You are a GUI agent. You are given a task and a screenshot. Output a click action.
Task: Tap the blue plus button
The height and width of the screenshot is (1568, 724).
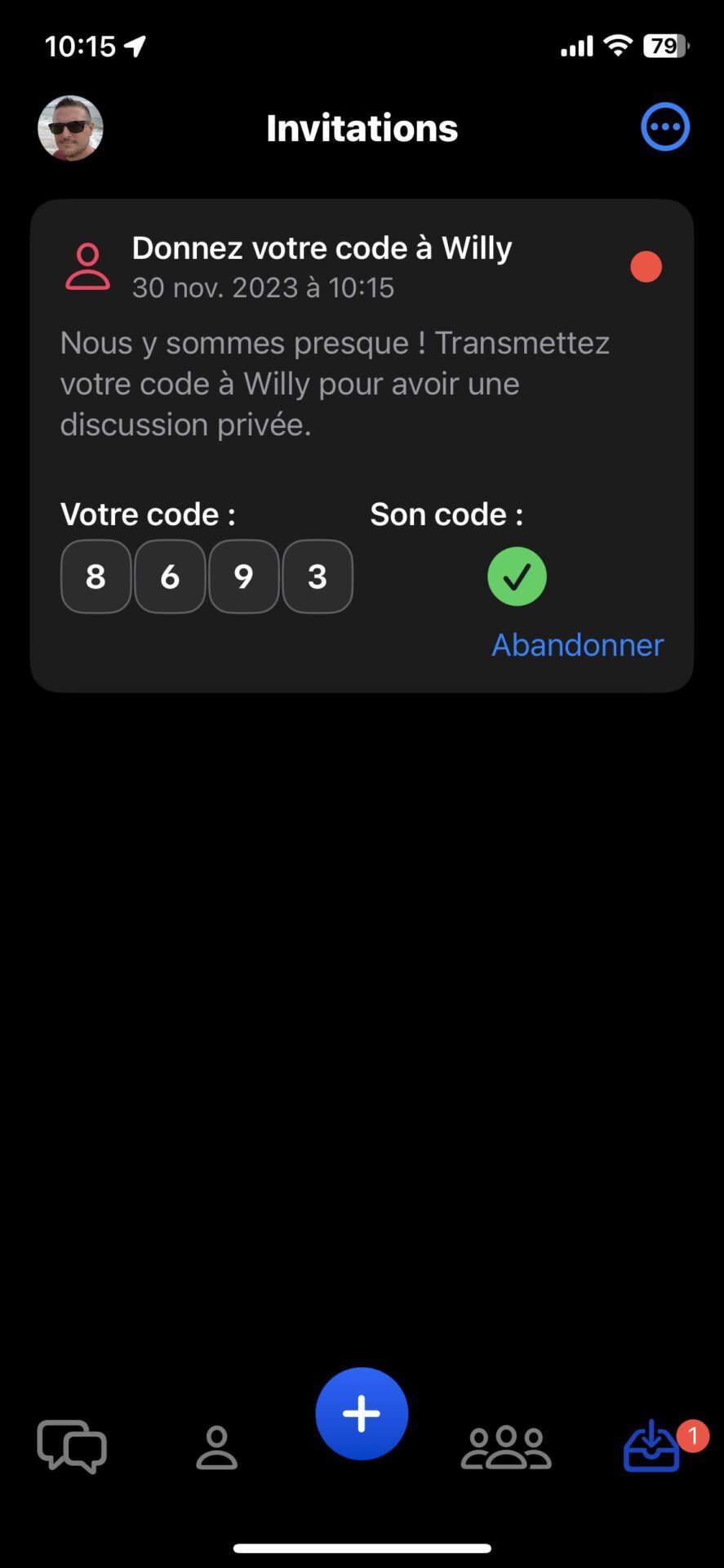[x=362, y=1414]
